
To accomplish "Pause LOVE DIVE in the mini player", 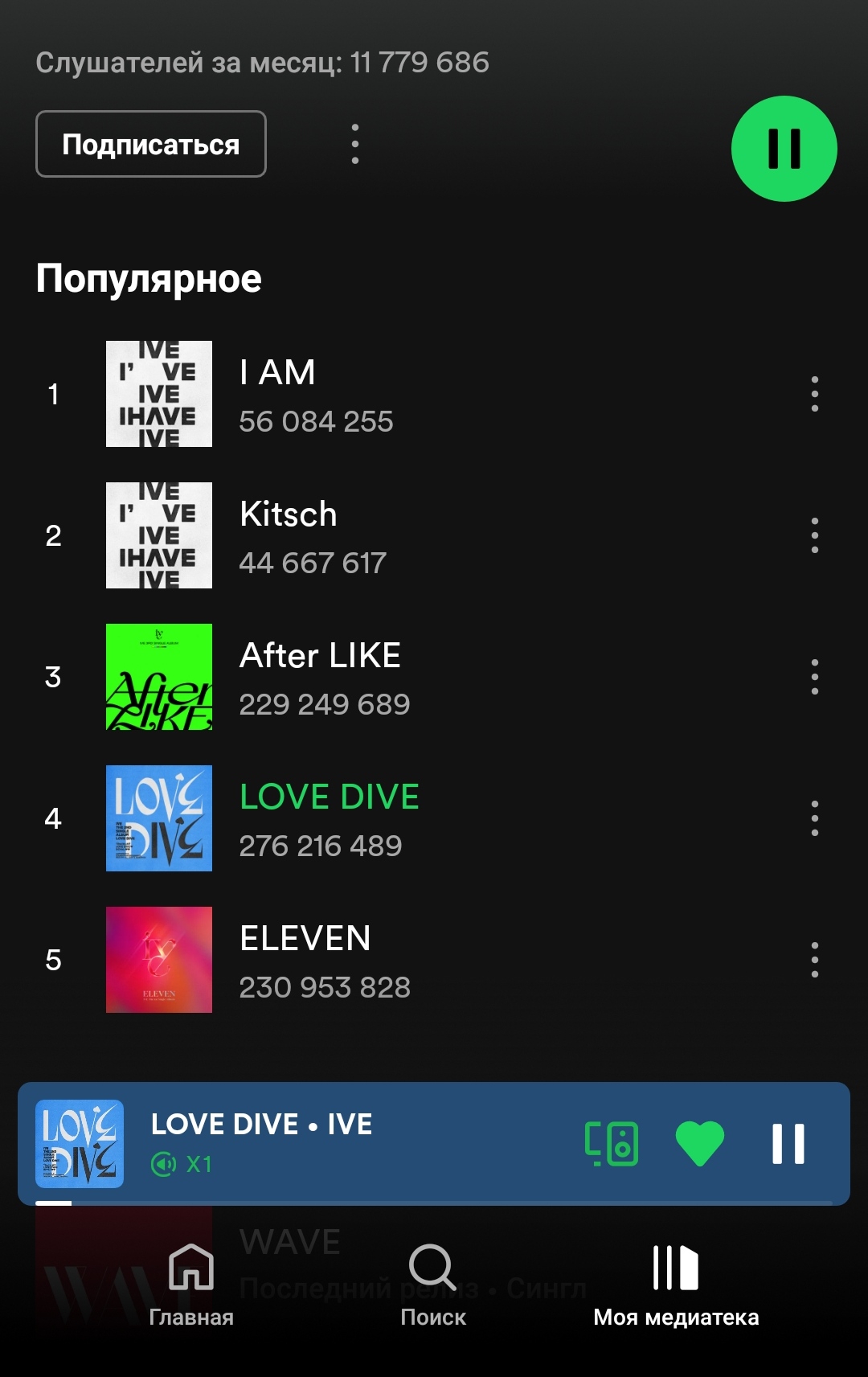I will (x=788, y=1143).
